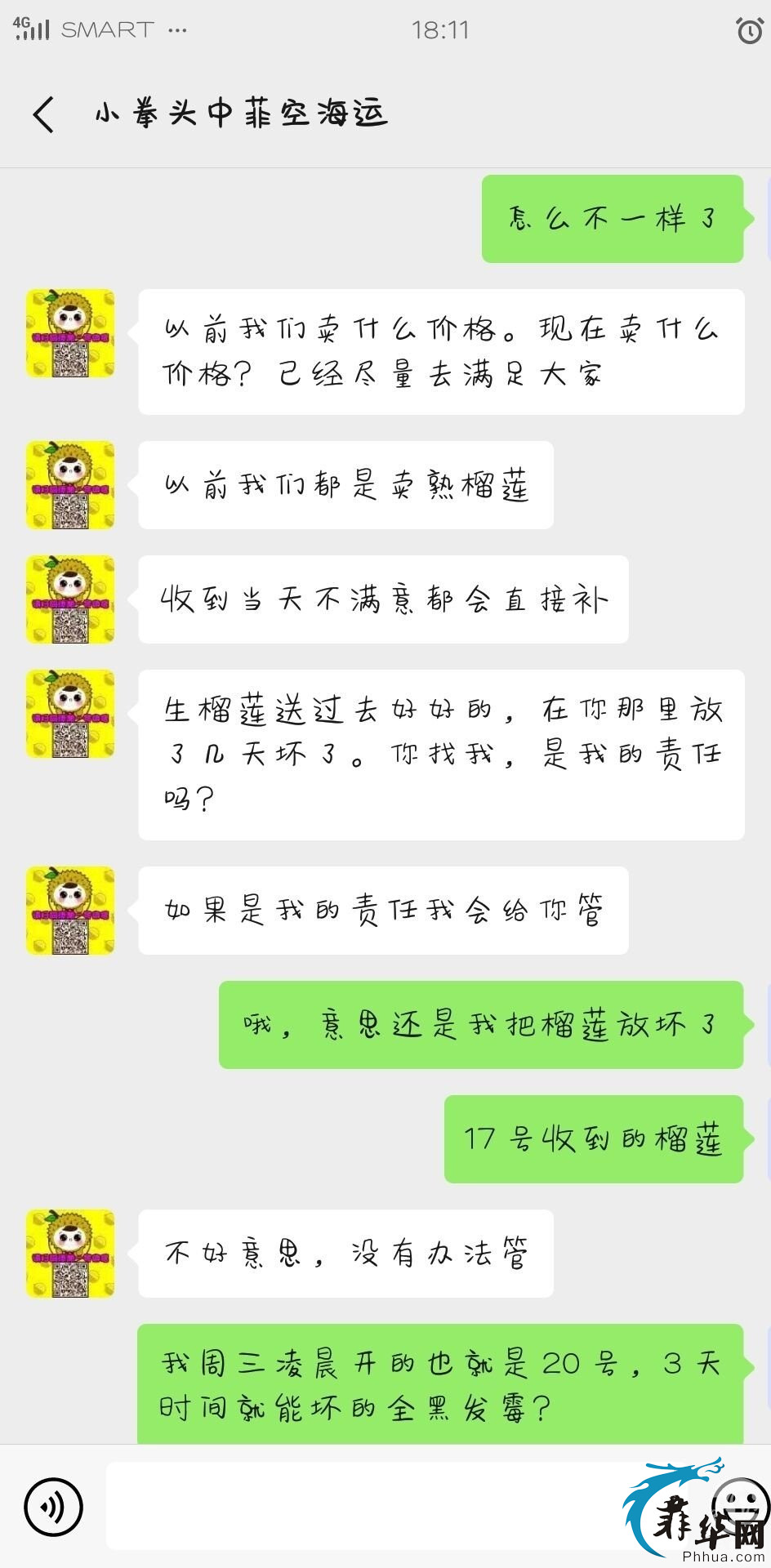The height and width of the screenshot is (1568, 771).
Task: Open sender's avatar beside 从前我们都是卖熟榴莲
Action: tap(70, 485)
